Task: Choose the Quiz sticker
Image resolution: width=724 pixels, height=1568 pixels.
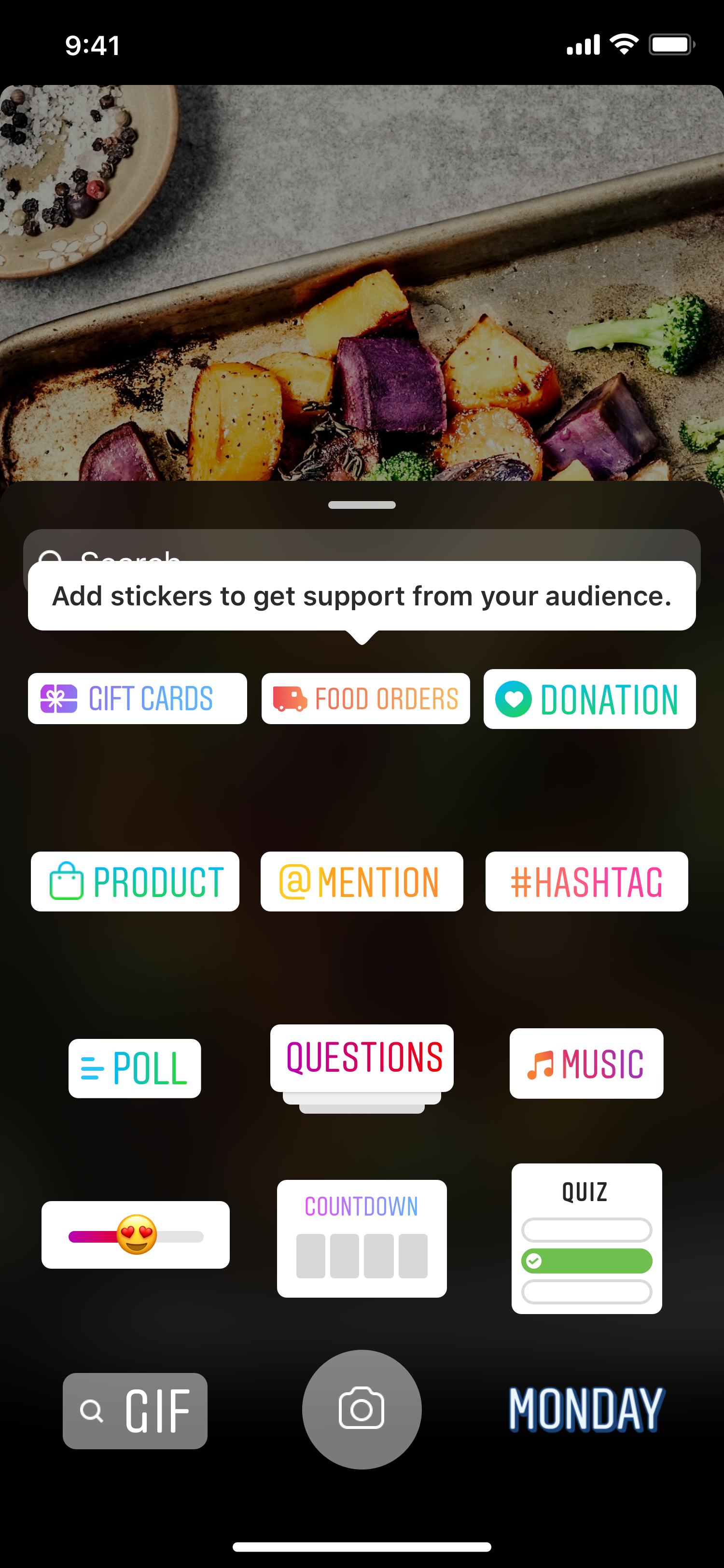Action: coord(586,1238)
